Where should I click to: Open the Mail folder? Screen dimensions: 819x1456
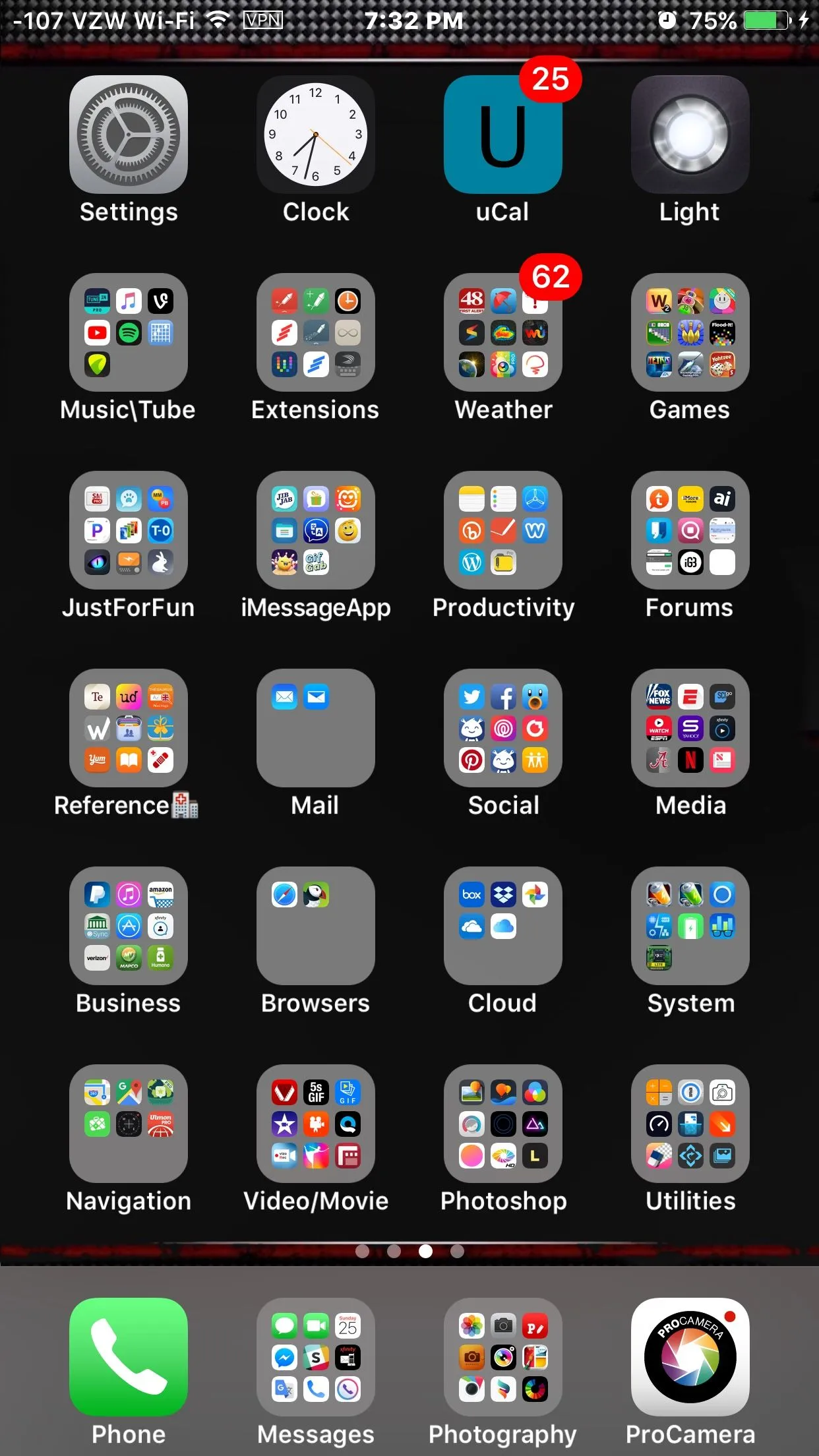316,728
